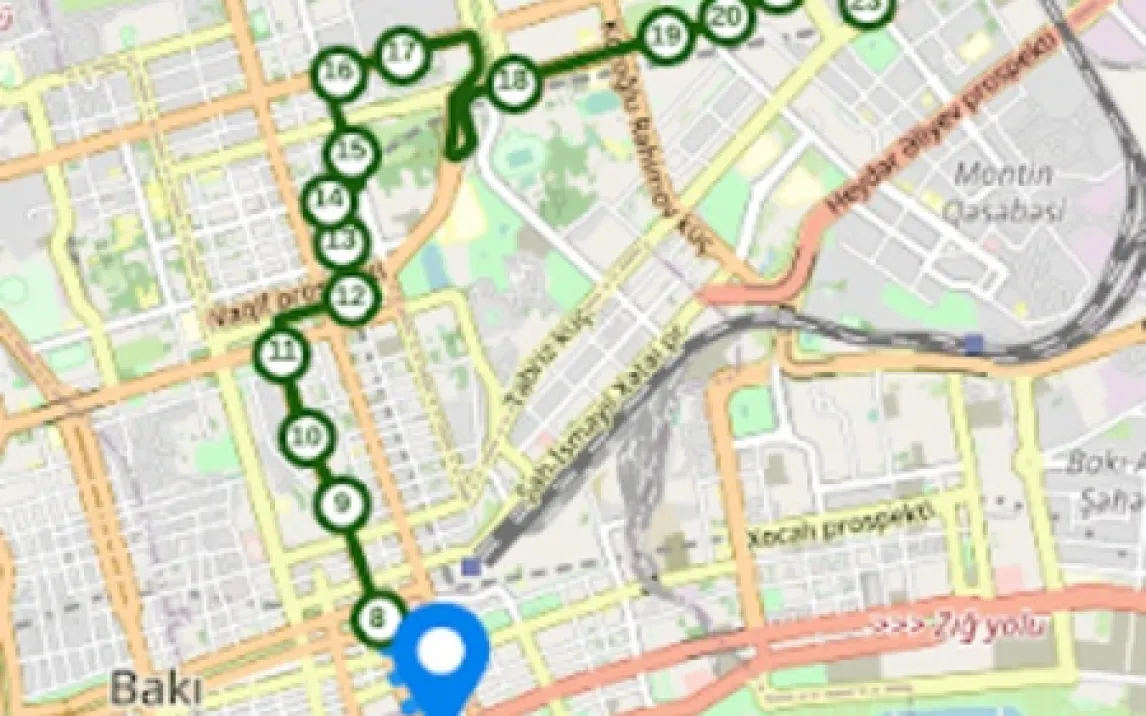Screen dimensions: 1146x716
Task: Tap the blue location pin
Action: point(439,651)
